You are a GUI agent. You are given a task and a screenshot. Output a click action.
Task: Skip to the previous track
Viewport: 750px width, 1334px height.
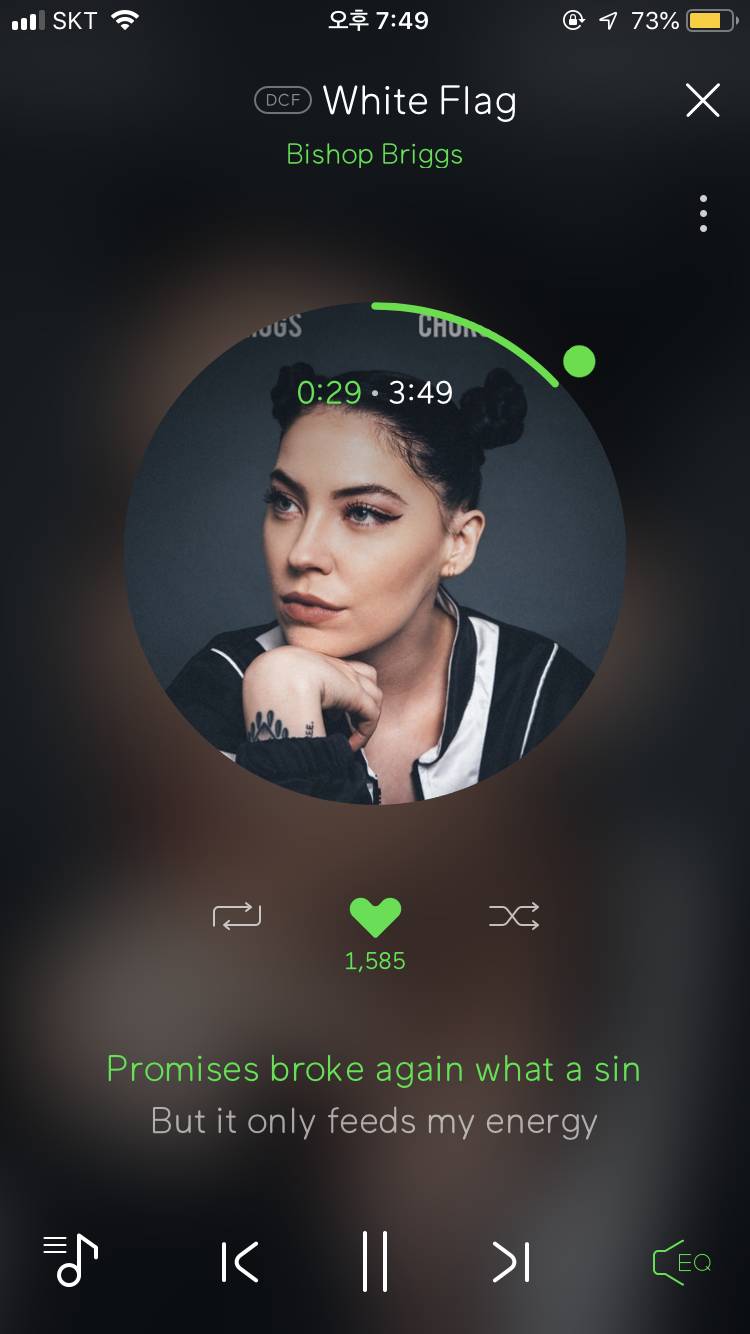point(240,1262)
